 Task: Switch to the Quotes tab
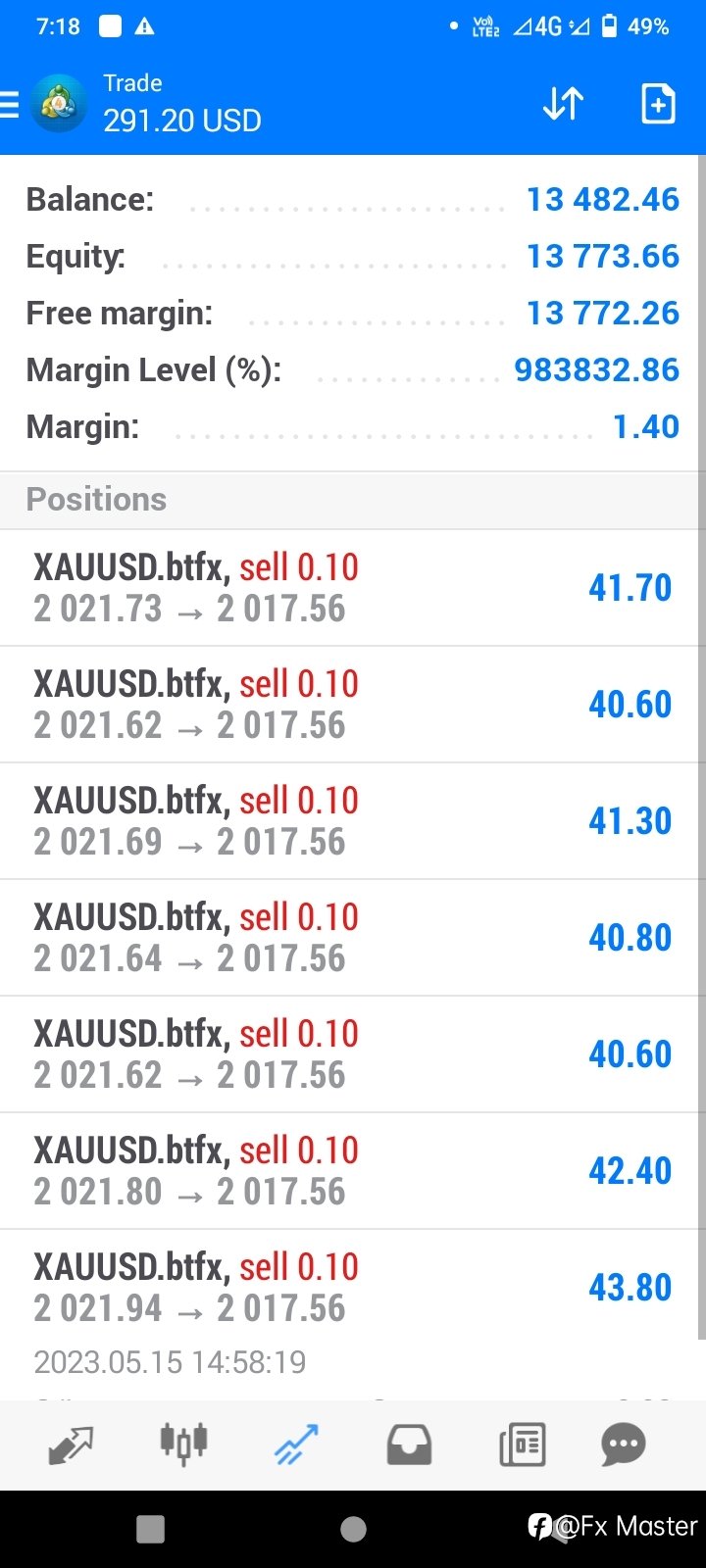tap(71, 1445)
